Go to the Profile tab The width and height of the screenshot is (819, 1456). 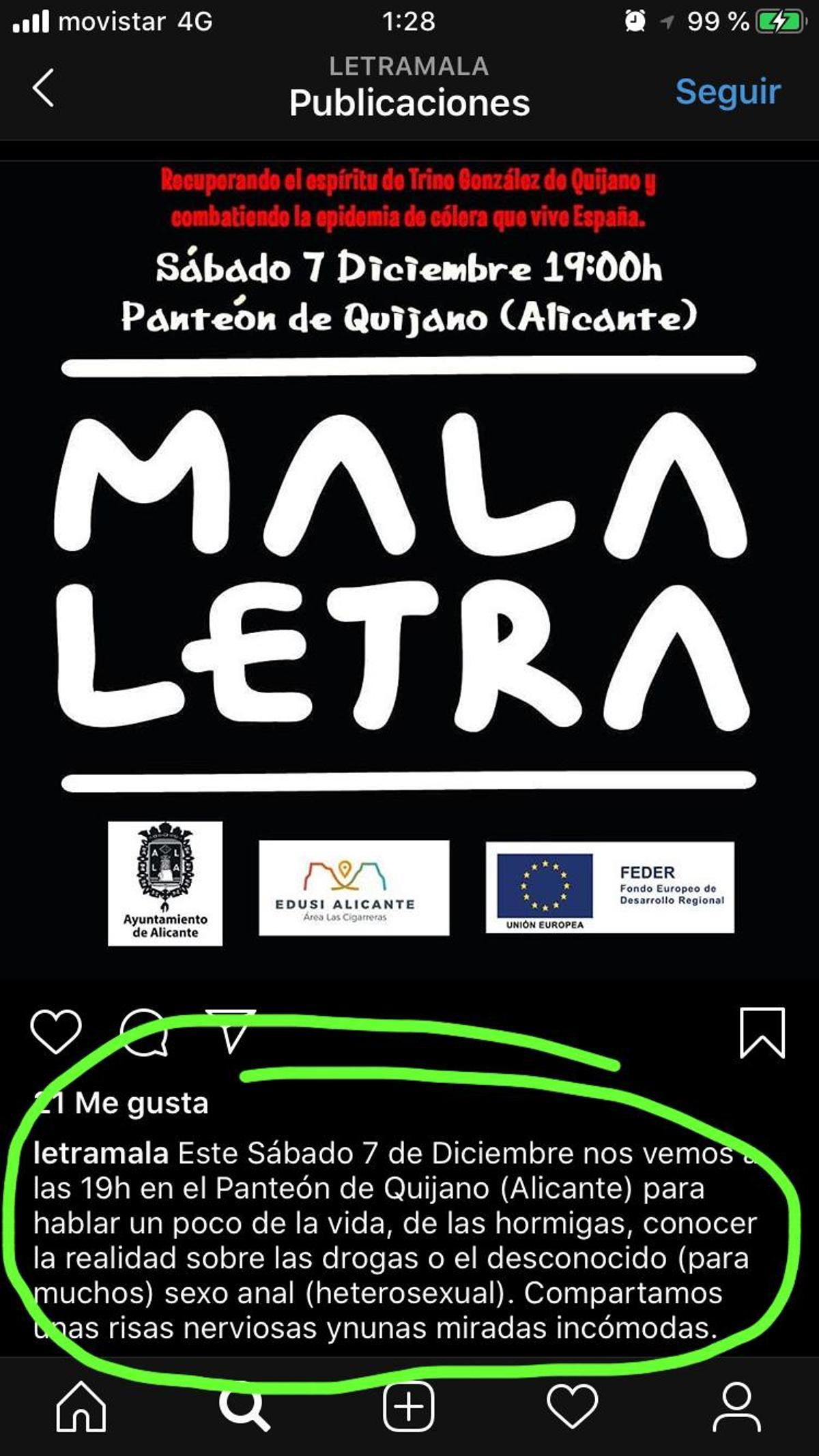[x=736, y=1407]
